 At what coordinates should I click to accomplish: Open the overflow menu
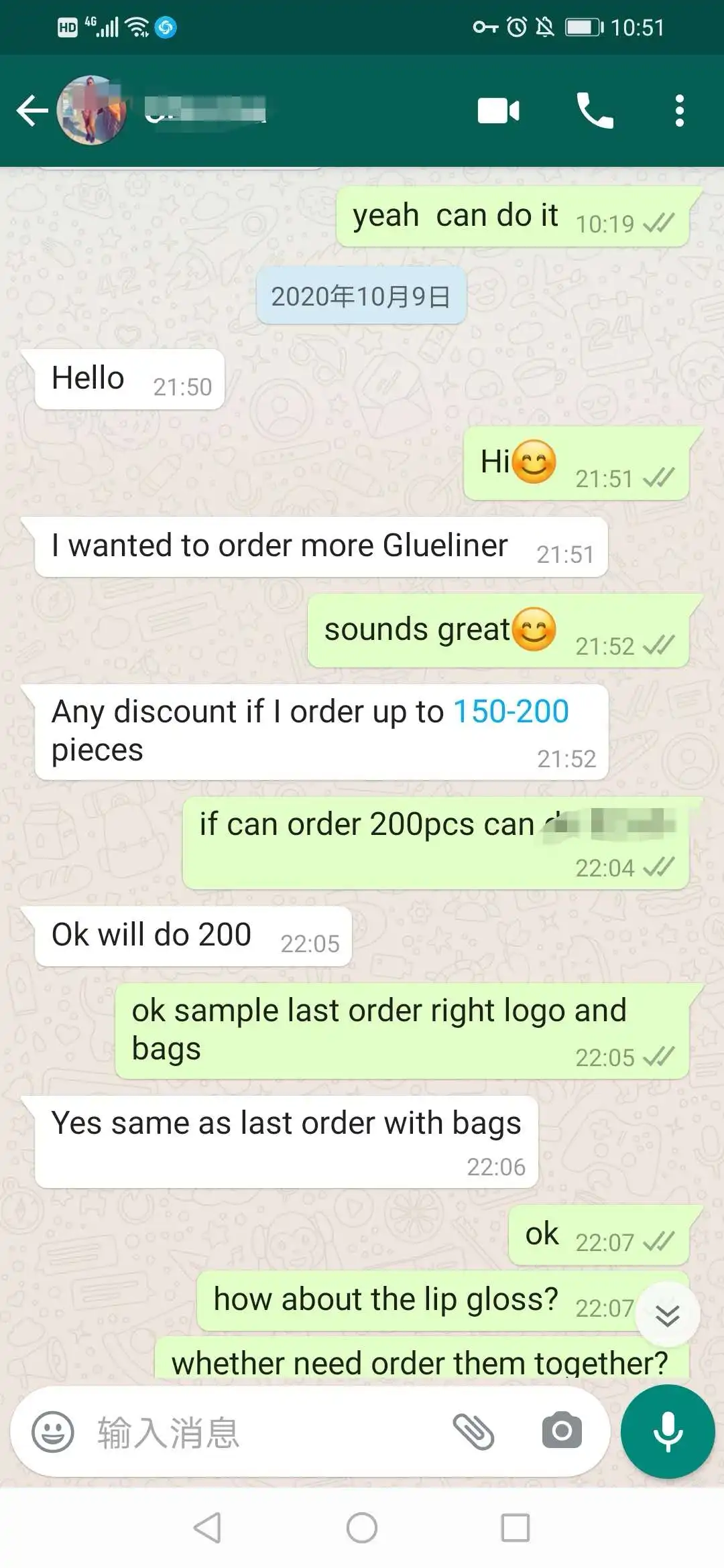coord(680,111)
